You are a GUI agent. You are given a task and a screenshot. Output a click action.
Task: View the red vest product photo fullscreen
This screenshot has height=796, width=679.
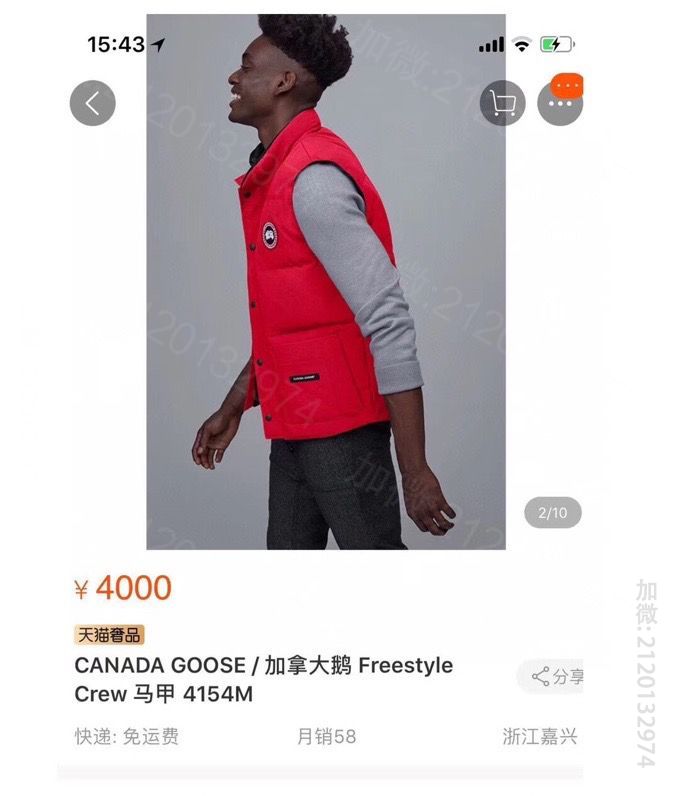coord(326,300)
